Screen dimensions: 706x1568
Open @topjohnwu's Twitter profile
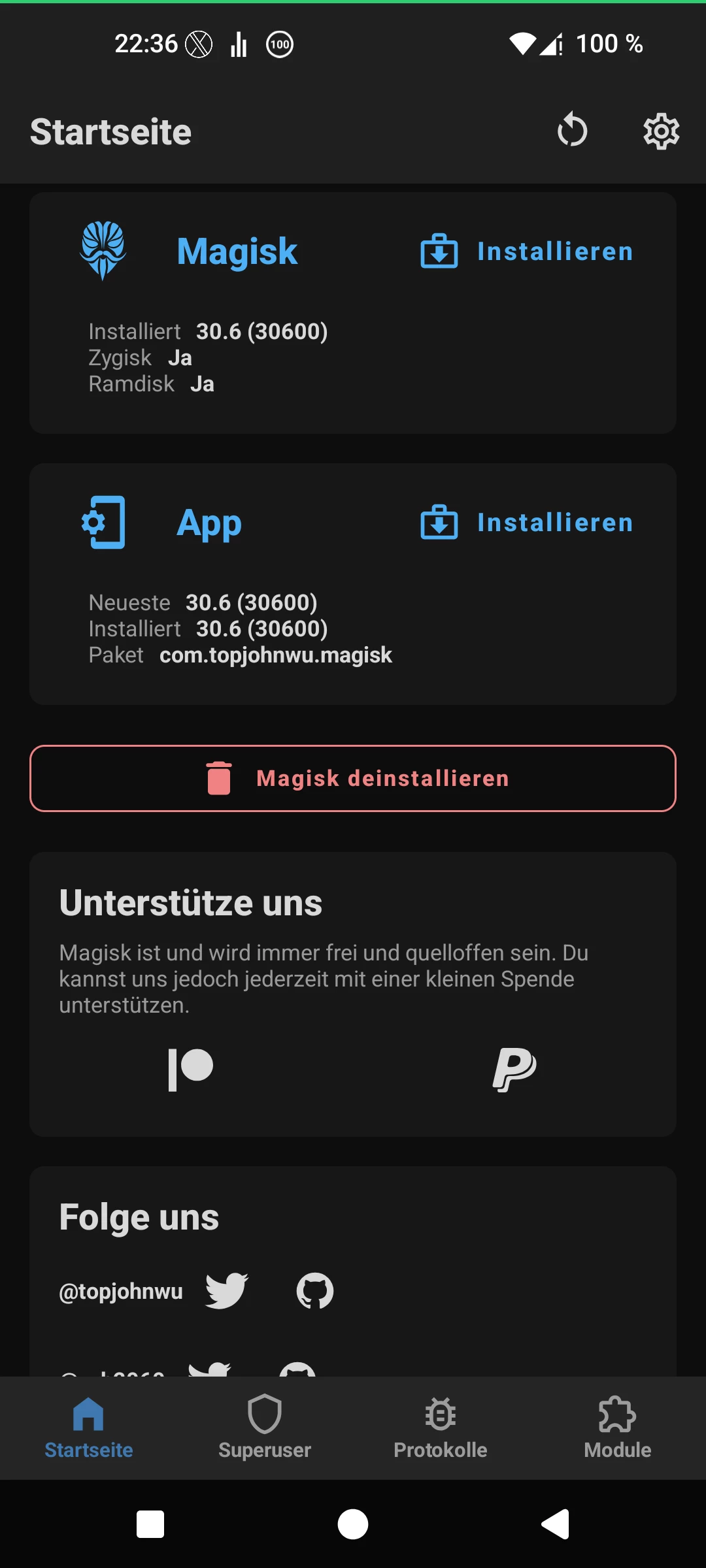coord(226,1291)
